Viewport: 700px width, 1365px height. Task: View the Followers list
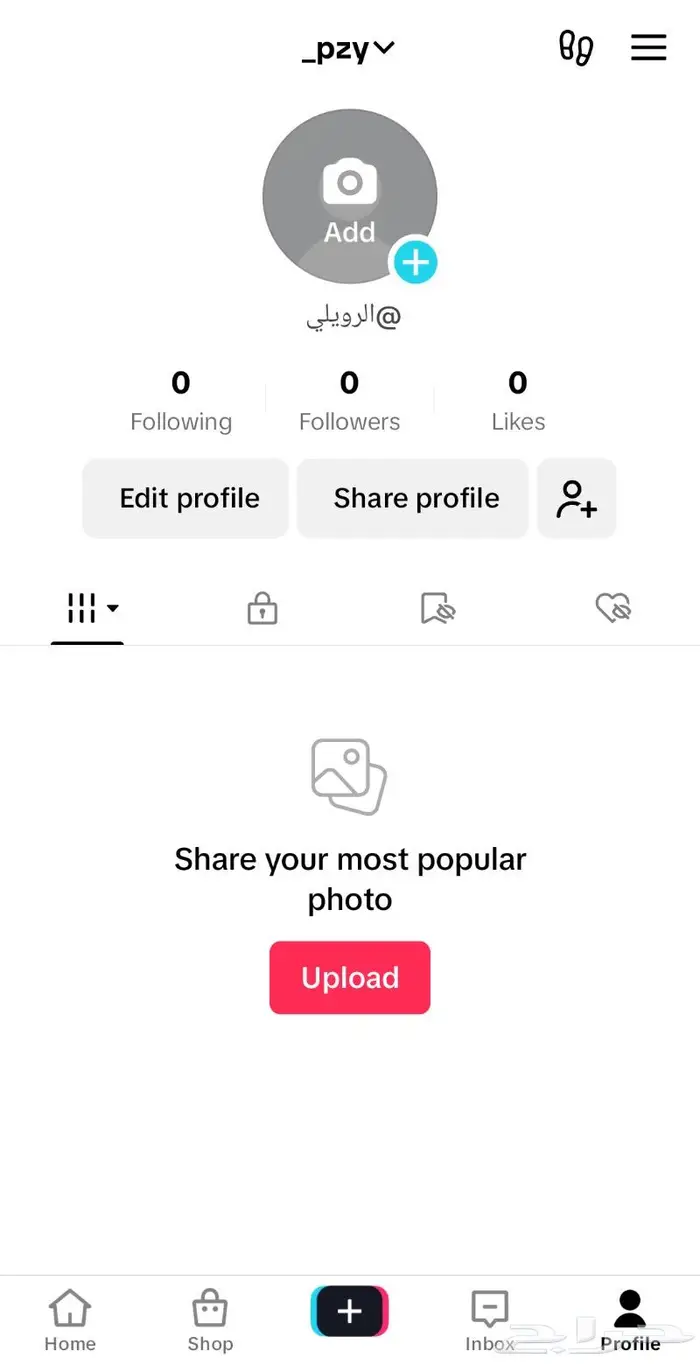349,400
